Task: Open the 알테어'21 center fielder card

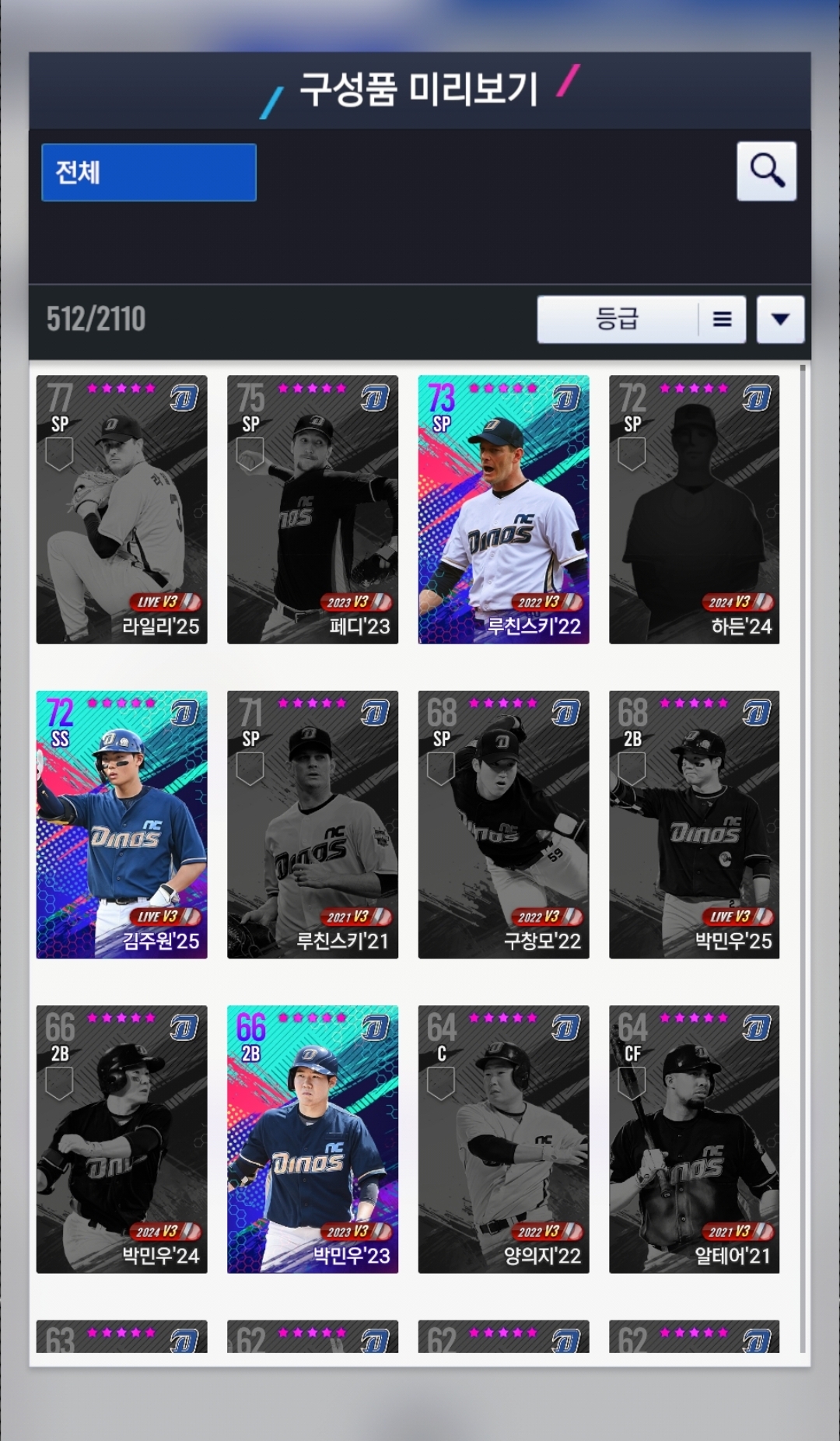Action: [x=694, y=1139]
